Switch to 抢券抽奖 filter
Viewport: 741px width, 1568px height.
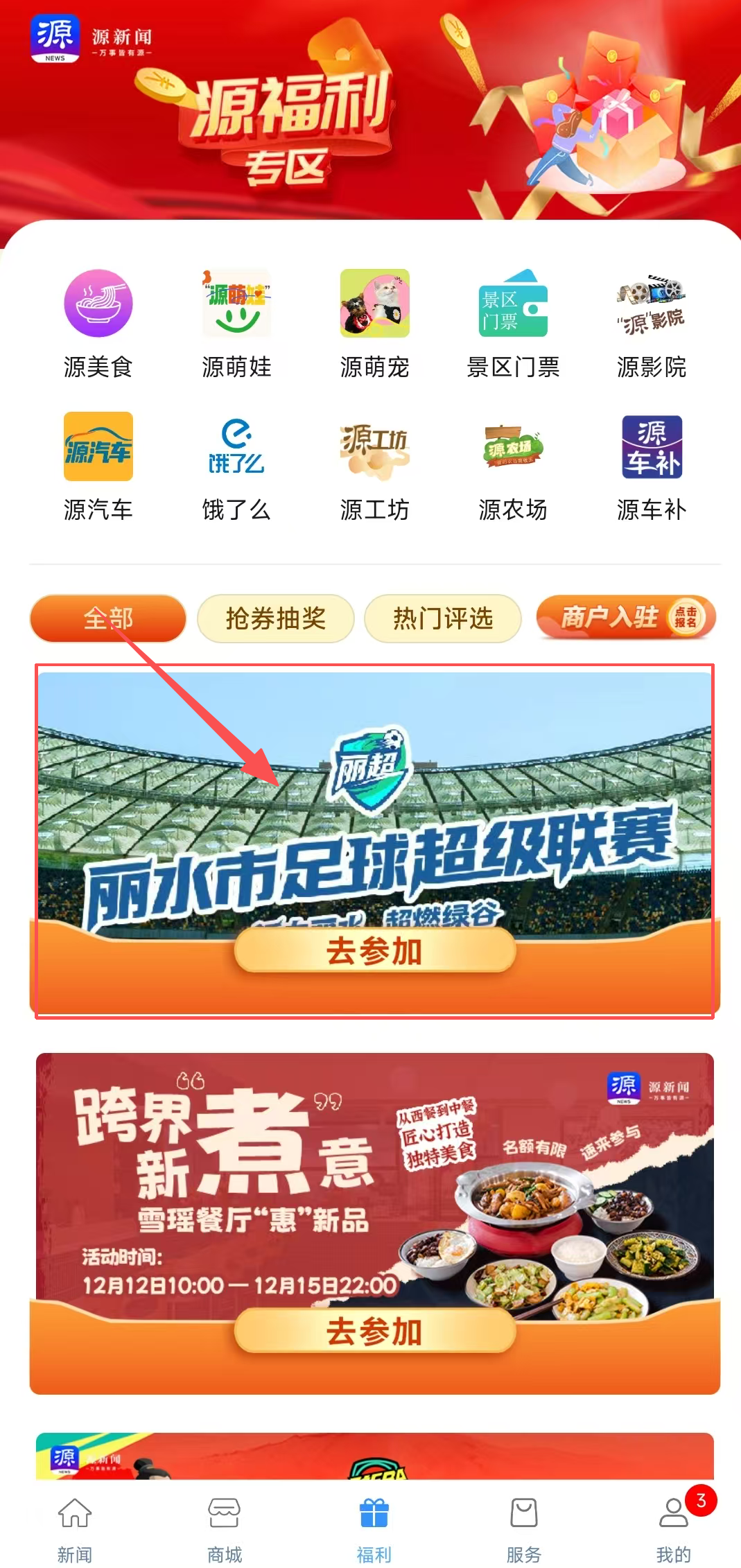275,618
